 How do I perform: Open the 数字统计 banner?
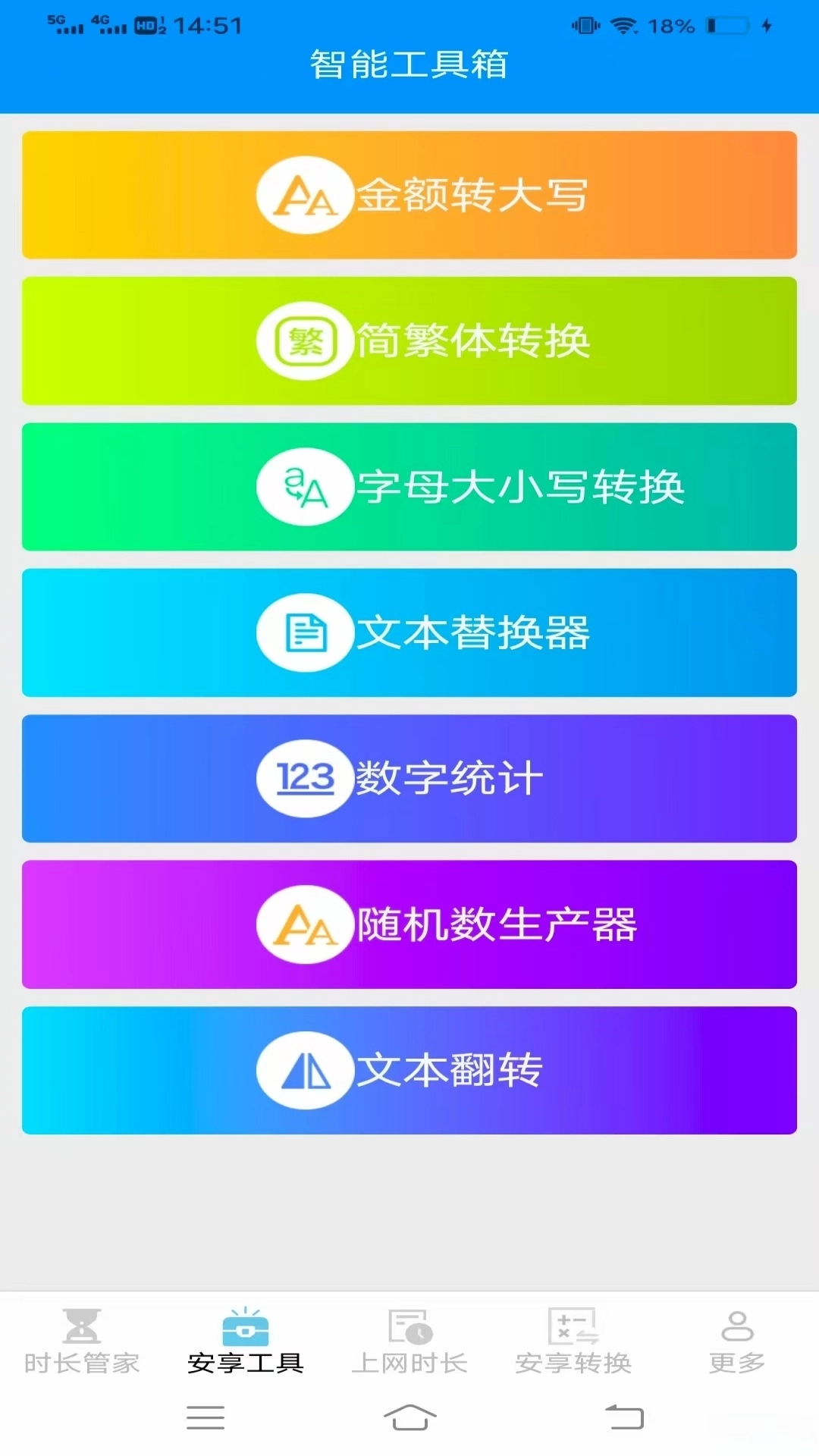(409, 779)
